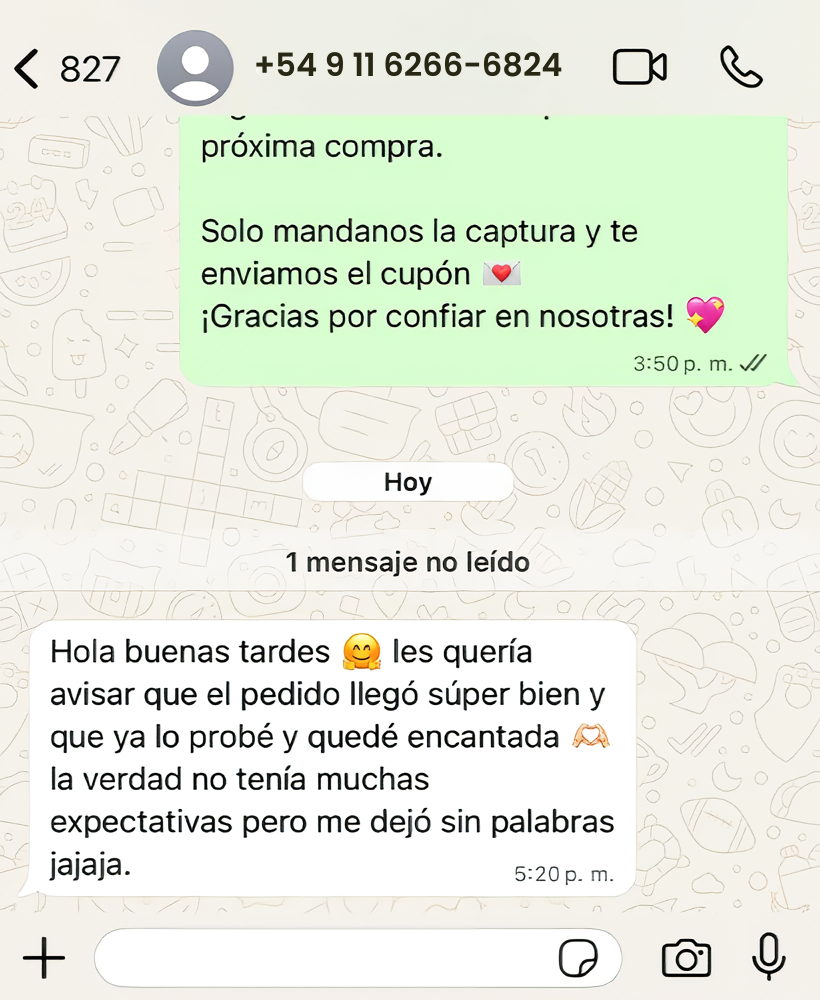820x1000 pixels.
Task: Open the attachment plus menu
Action: [44, 958]
